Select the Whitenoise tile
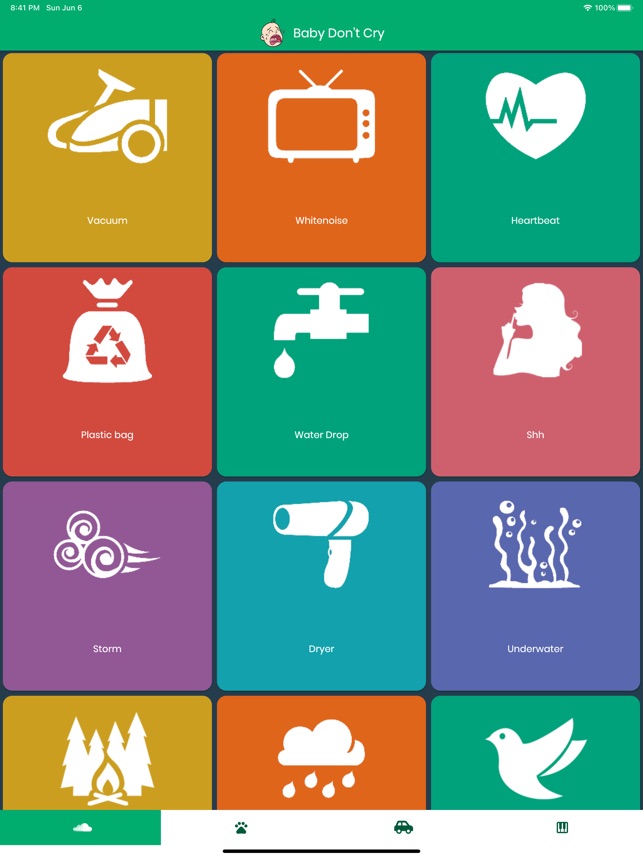 coord(321,157)
